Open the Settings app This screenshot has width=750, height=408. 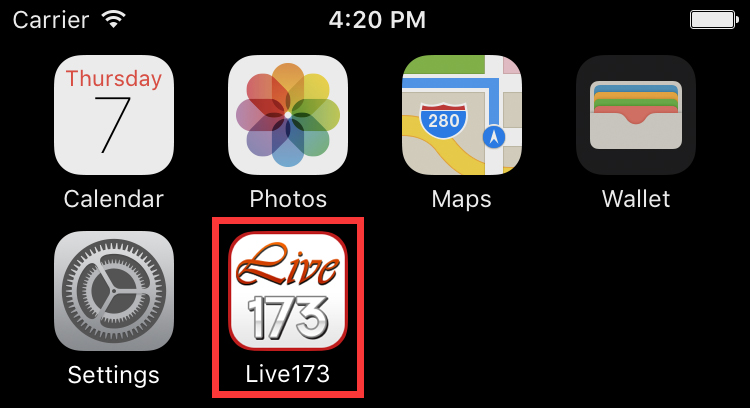coord(114,291)
